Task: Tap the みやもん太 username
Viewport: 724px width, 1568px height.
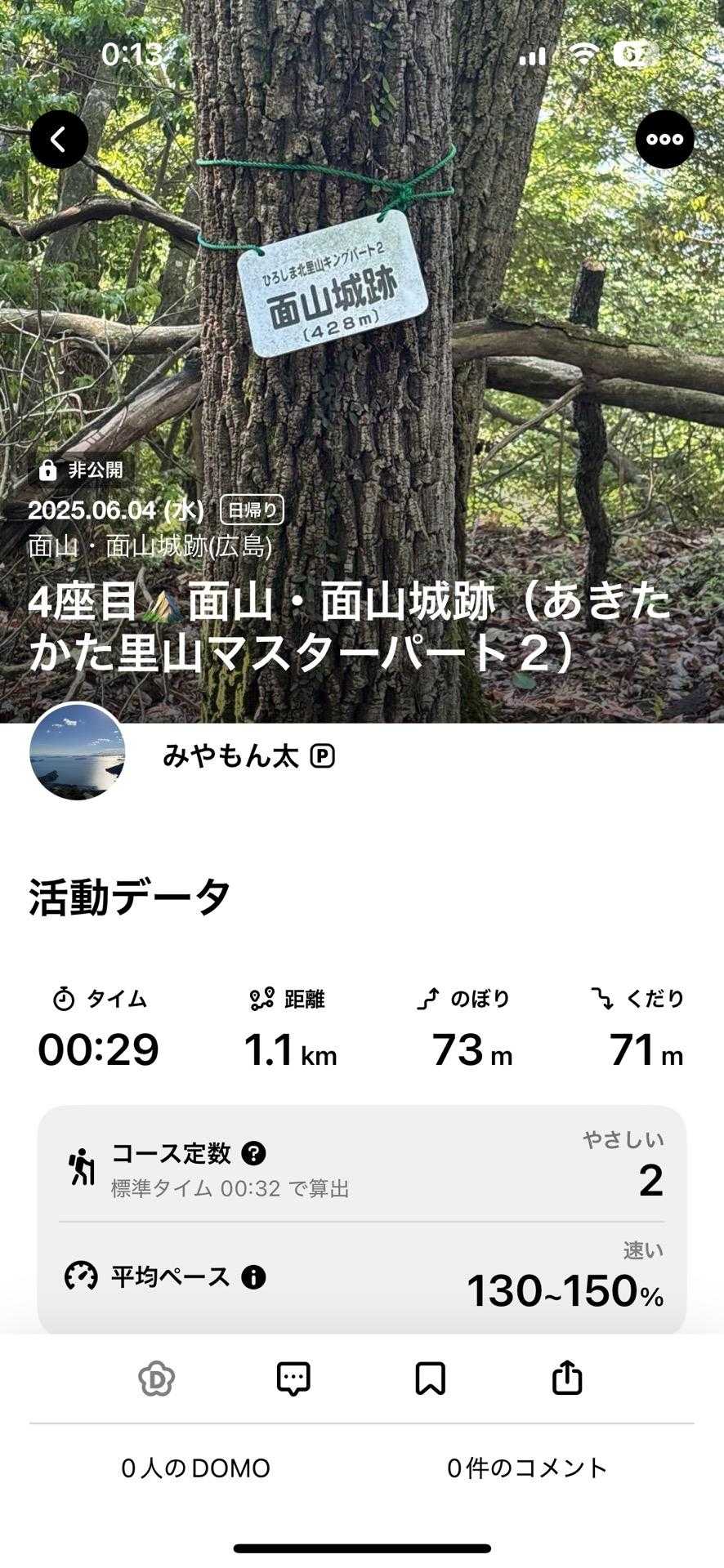Action: coord(230,757)
